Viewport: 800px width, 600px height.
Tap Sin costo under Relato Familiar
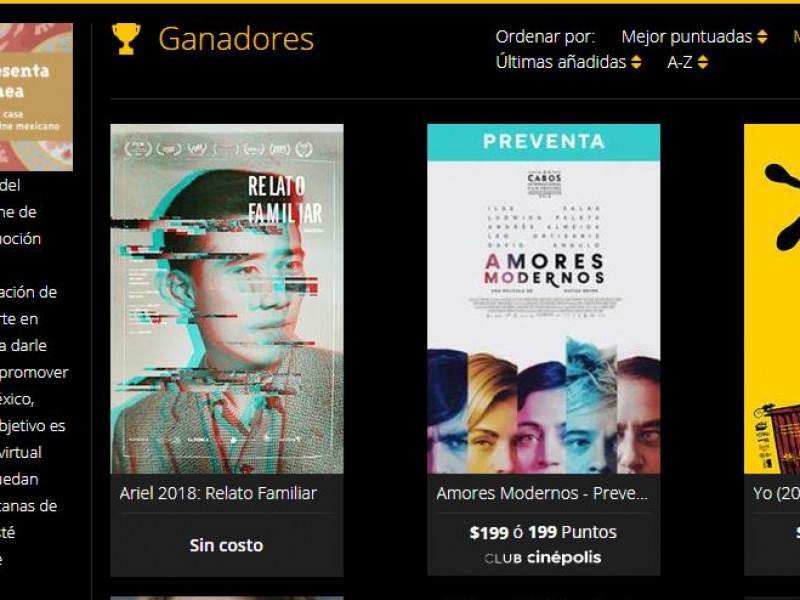pos(227,545)
